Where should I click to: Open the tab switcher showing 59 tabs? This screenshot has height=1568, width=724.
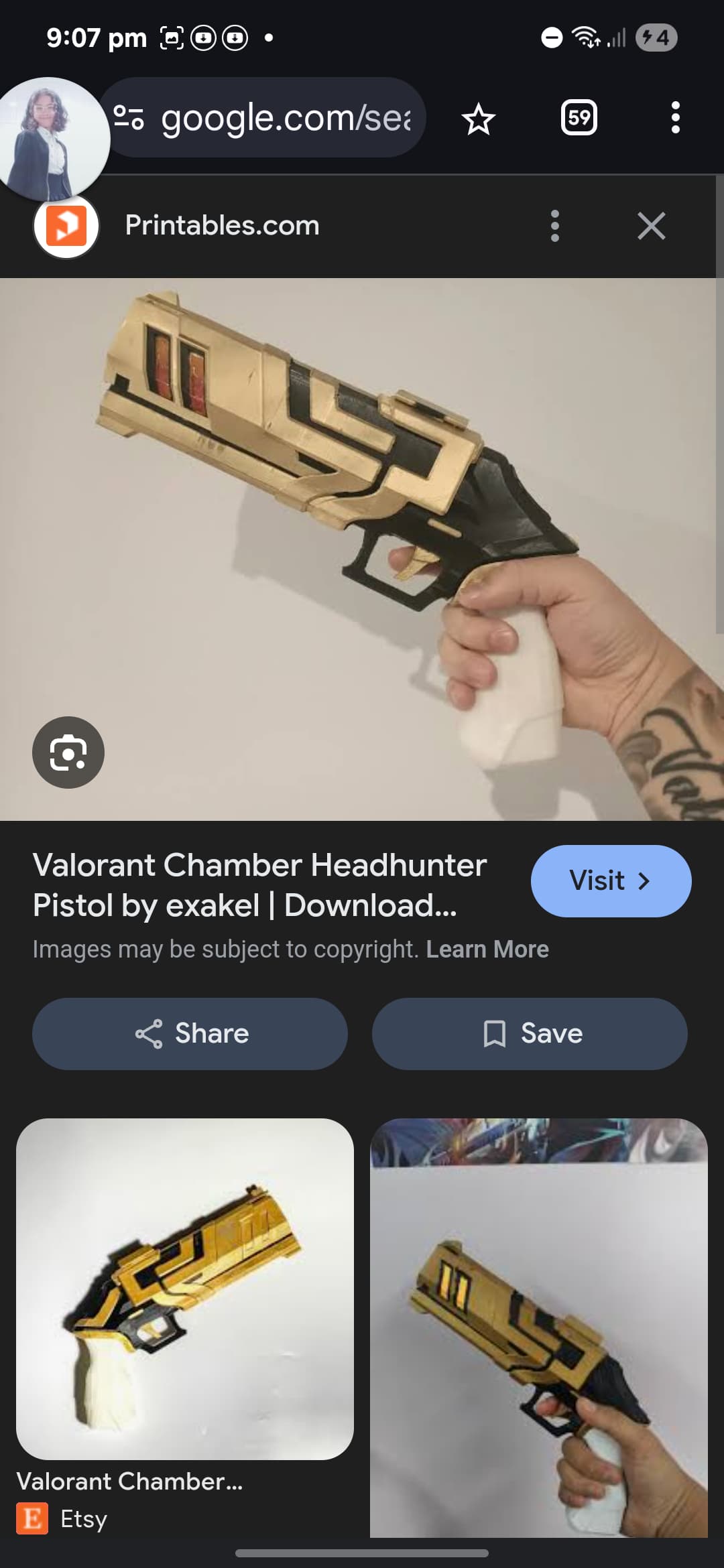[x=579, y=118]
